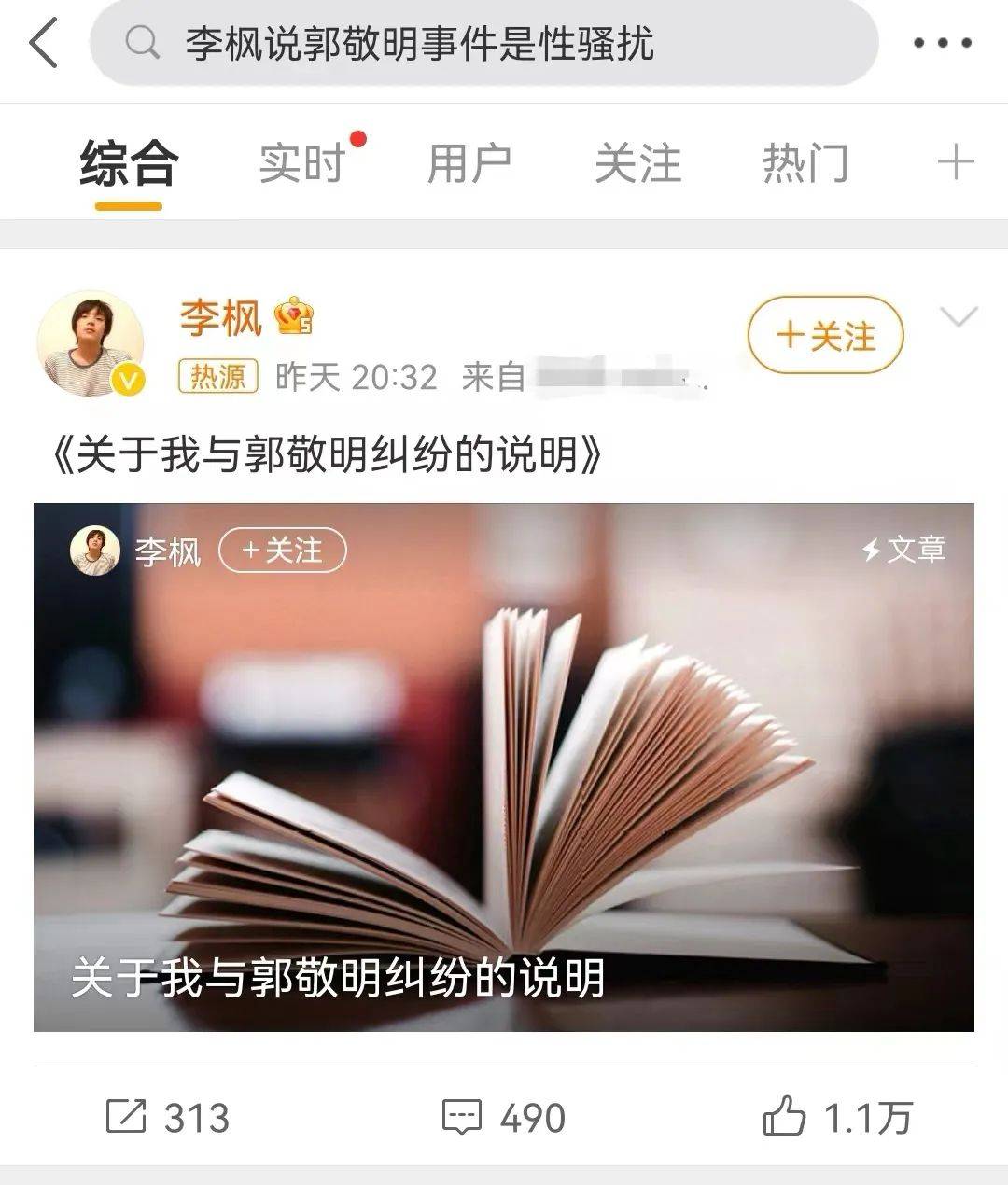Add a tab with the plus icon
Viewport: 1008px width, 1185px height.
tap(955, 163)
